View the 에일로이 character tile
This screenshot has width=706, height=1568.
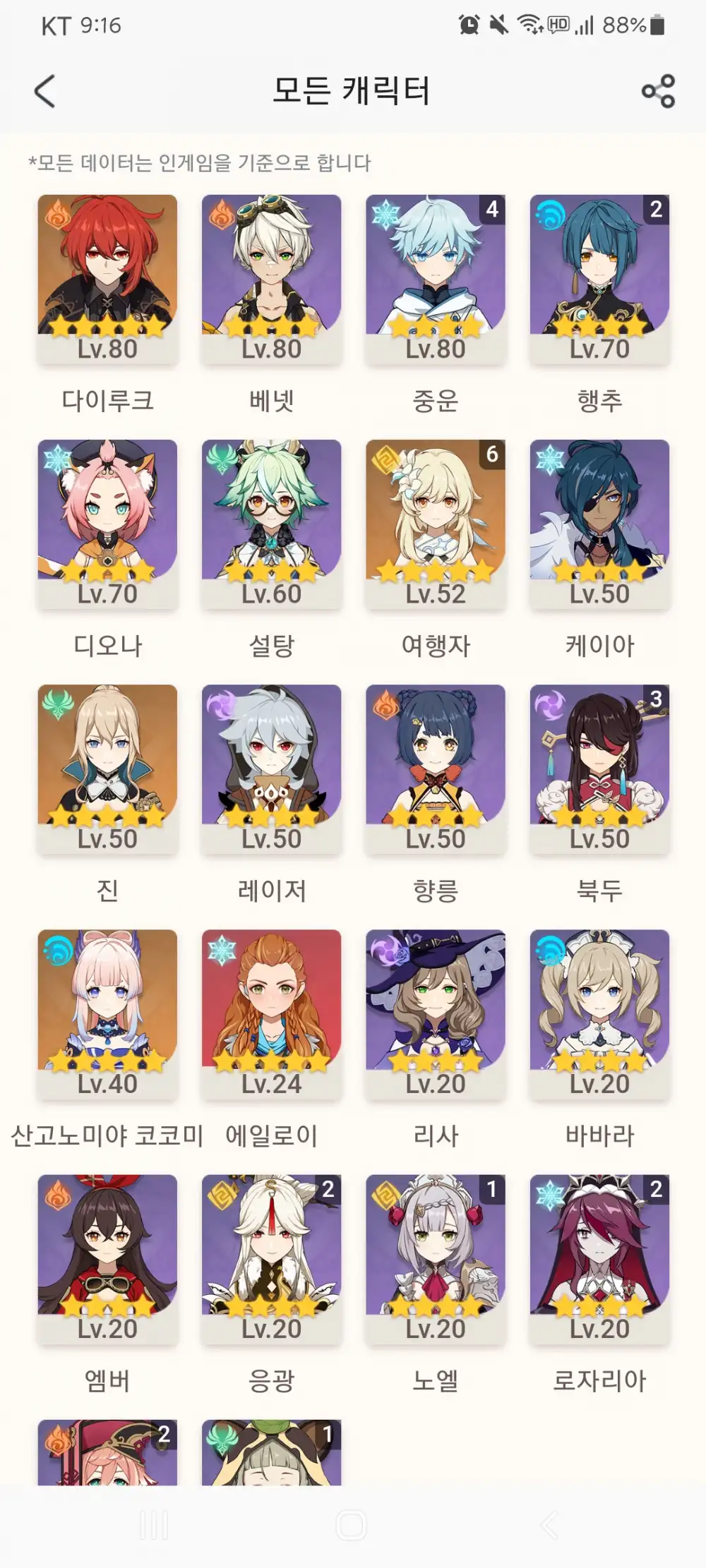pos(272,1013)
